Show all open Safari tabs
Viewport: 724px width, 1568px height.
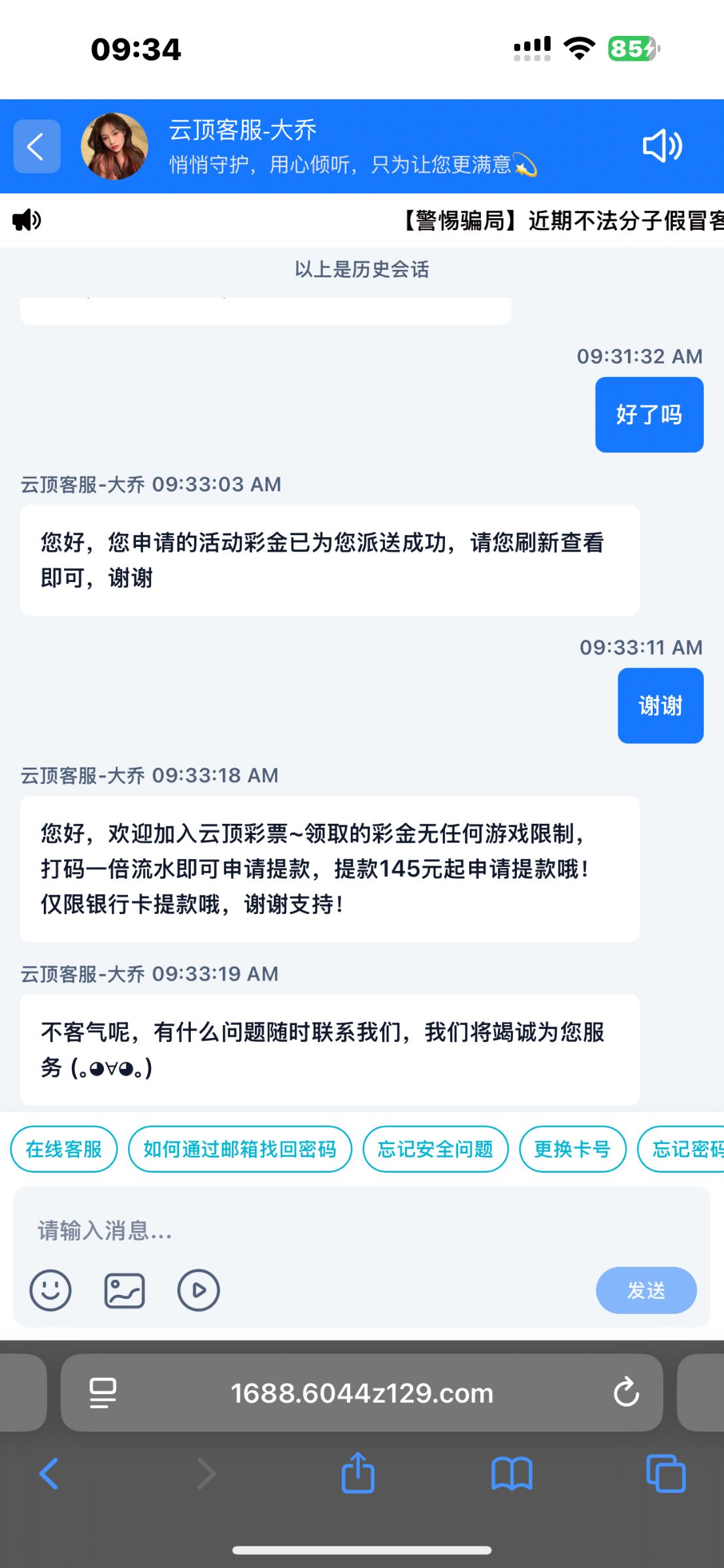tap(665, 1474)
